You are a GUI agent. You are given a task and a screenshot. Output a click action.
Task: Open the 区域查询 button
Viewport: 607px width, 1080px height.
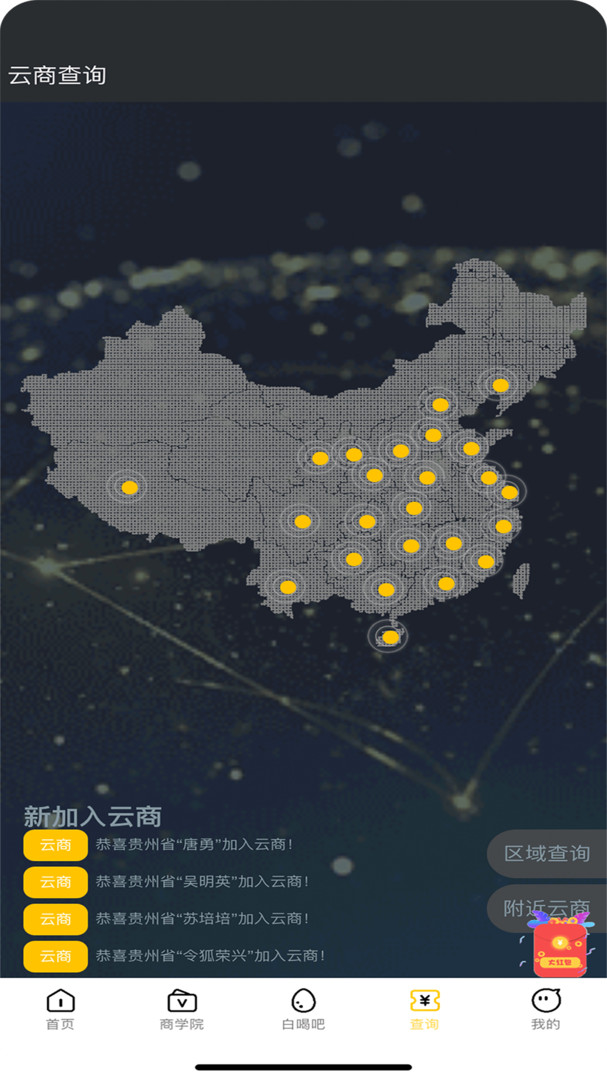(x=547, y=853)
